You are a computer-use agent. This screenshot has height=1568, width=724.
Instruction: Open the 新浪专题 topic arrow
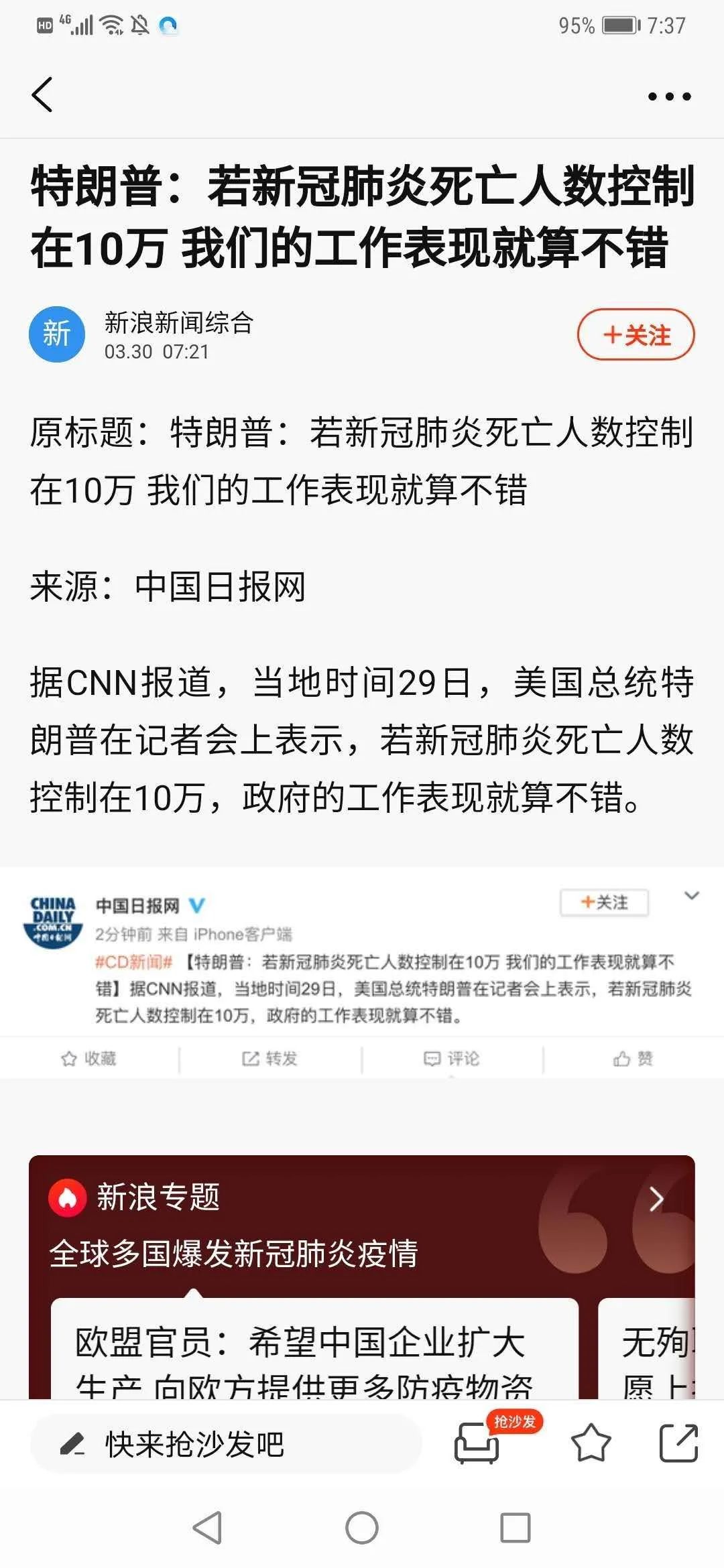656,1199
